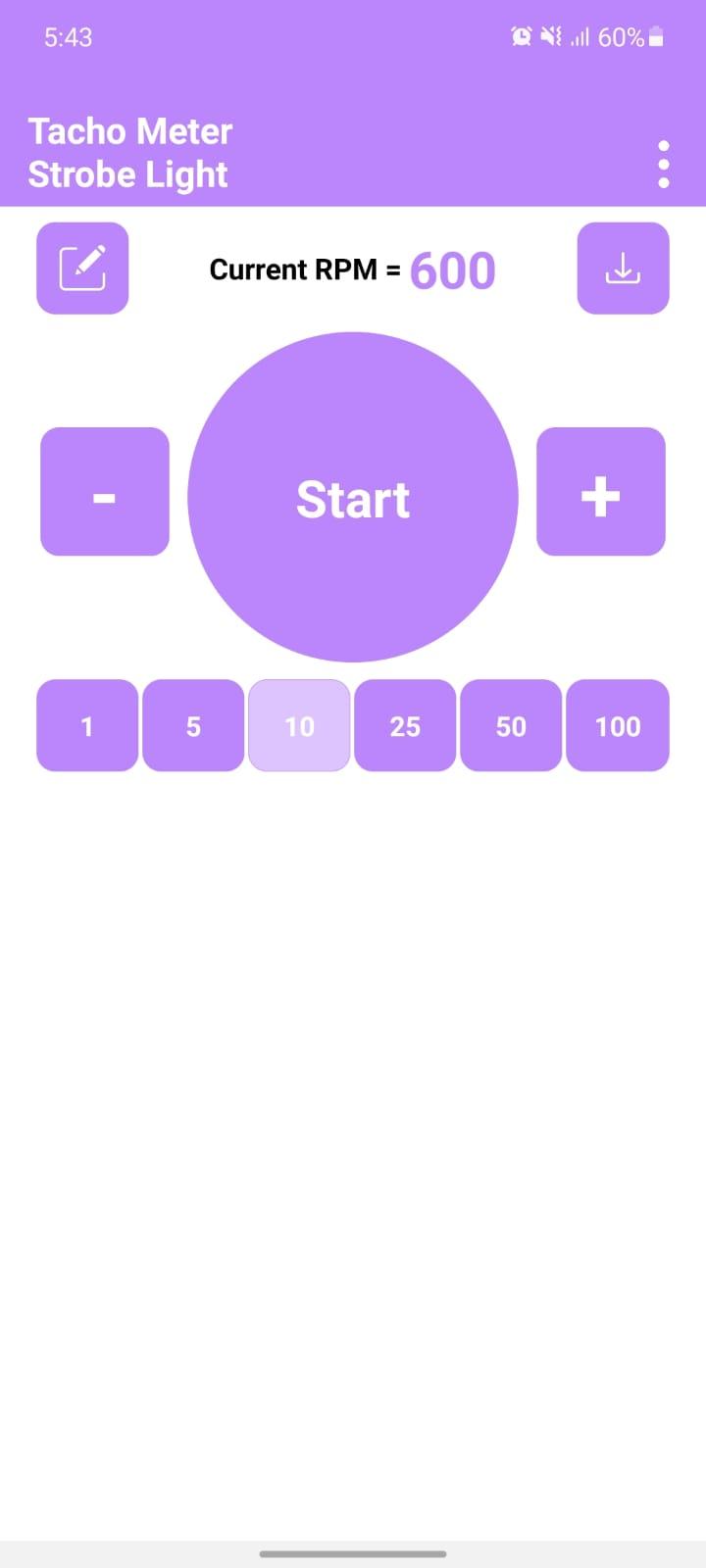This screenshot has height=1568, width=706.
Task: Set step size to 25
Action: click(405, 725)
